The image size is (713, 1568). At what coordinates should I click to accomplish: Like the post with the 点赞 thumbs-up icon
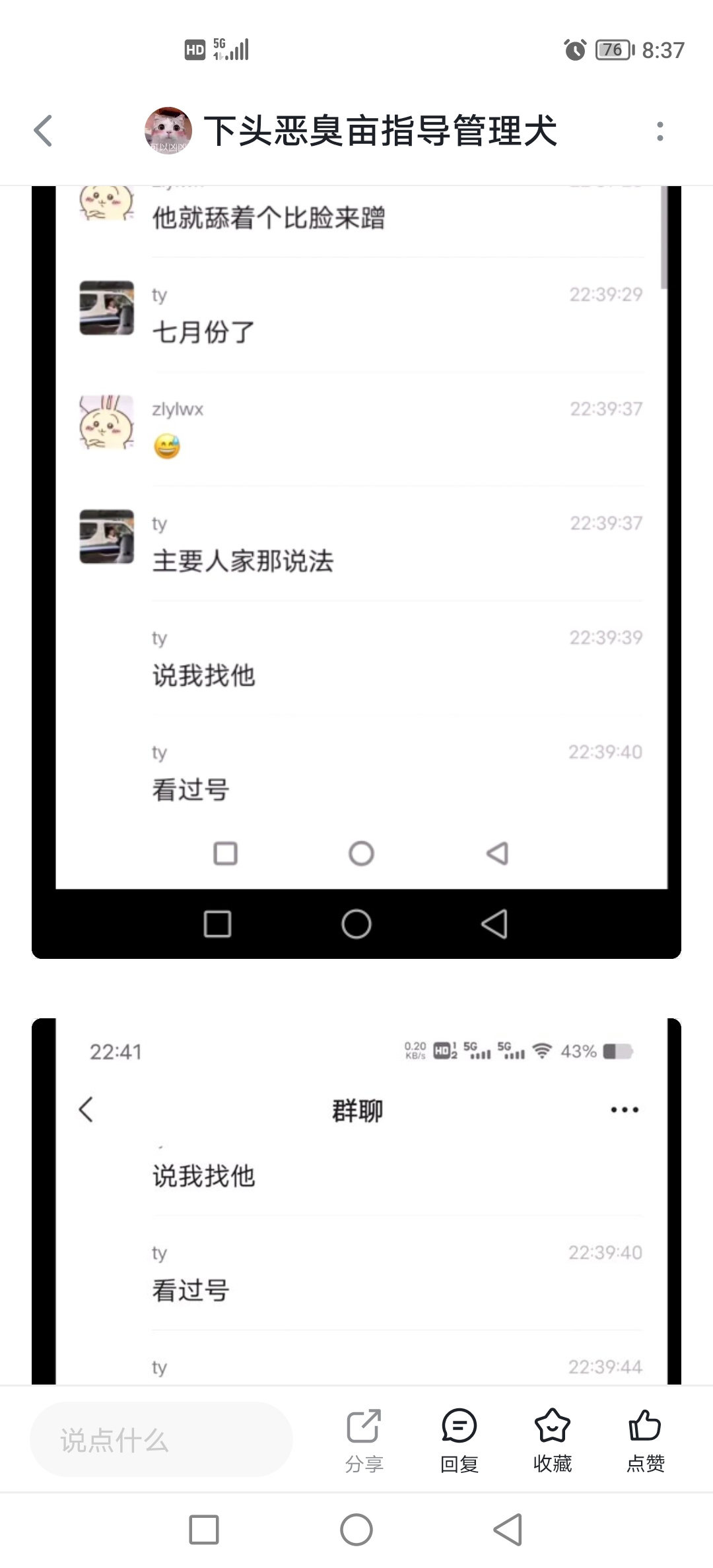coord(644,1425)
